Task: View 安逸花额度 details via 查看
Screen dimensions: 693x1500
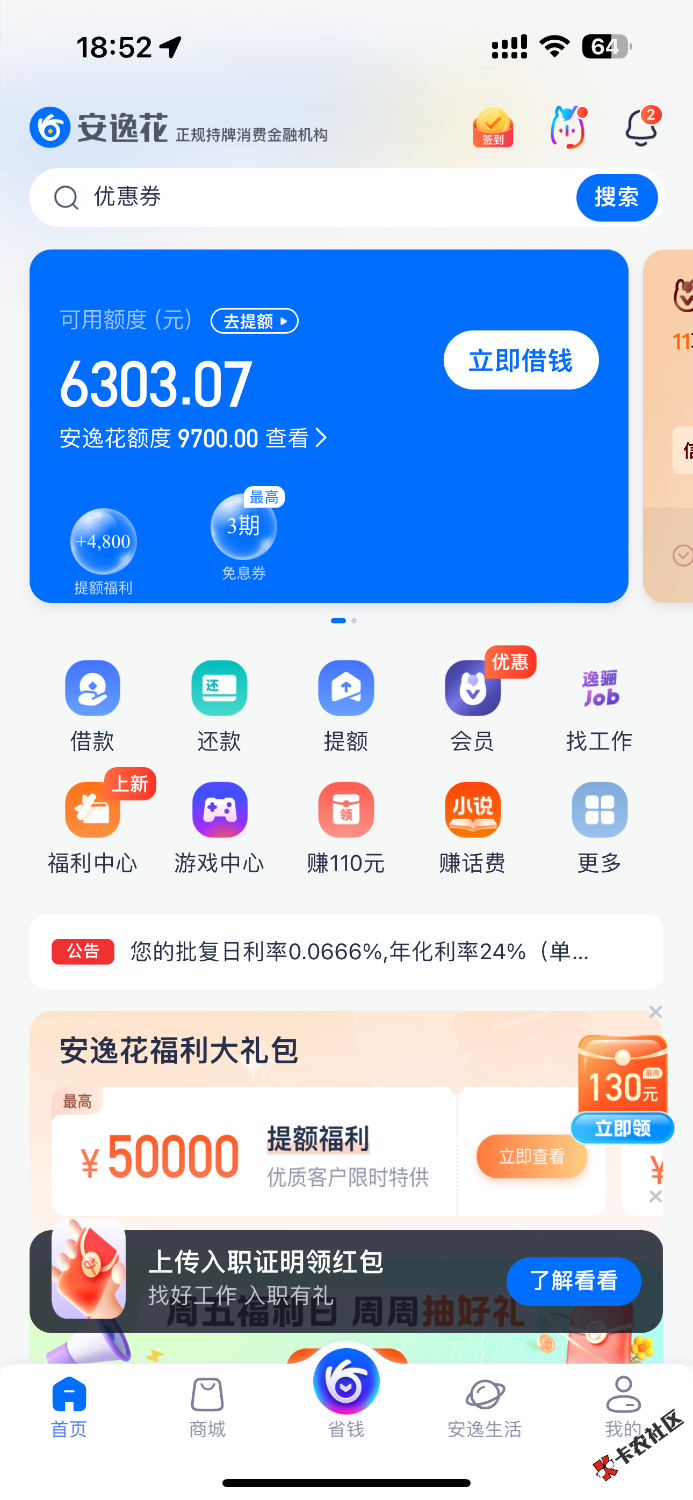Action: pos(296,438)
